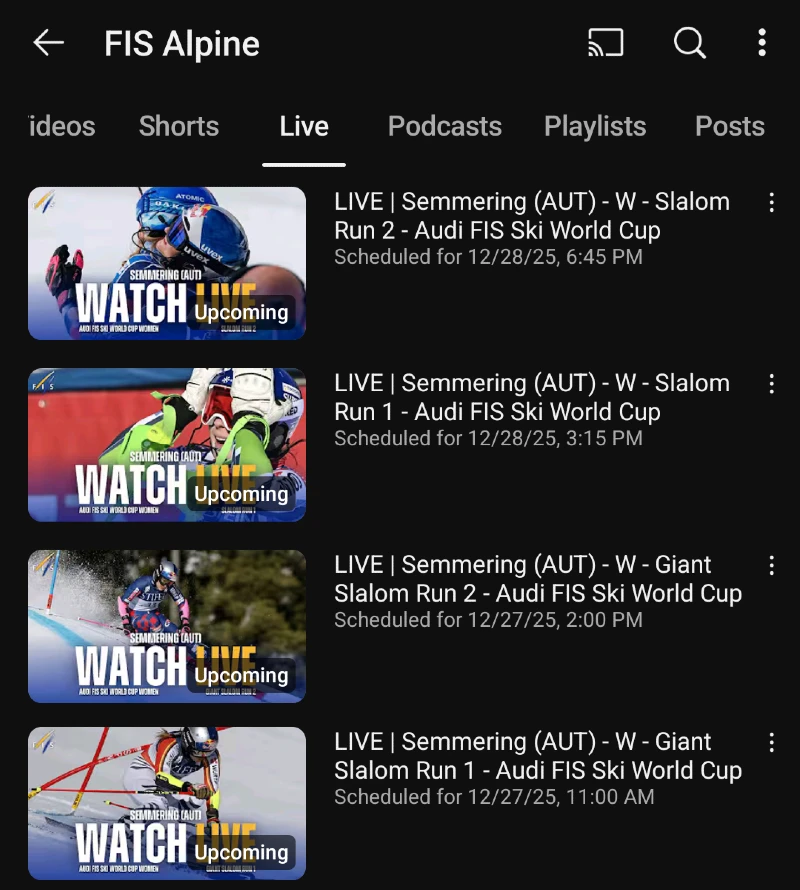
Task: Open the Podcasts tab
Action: click(444, 126)
